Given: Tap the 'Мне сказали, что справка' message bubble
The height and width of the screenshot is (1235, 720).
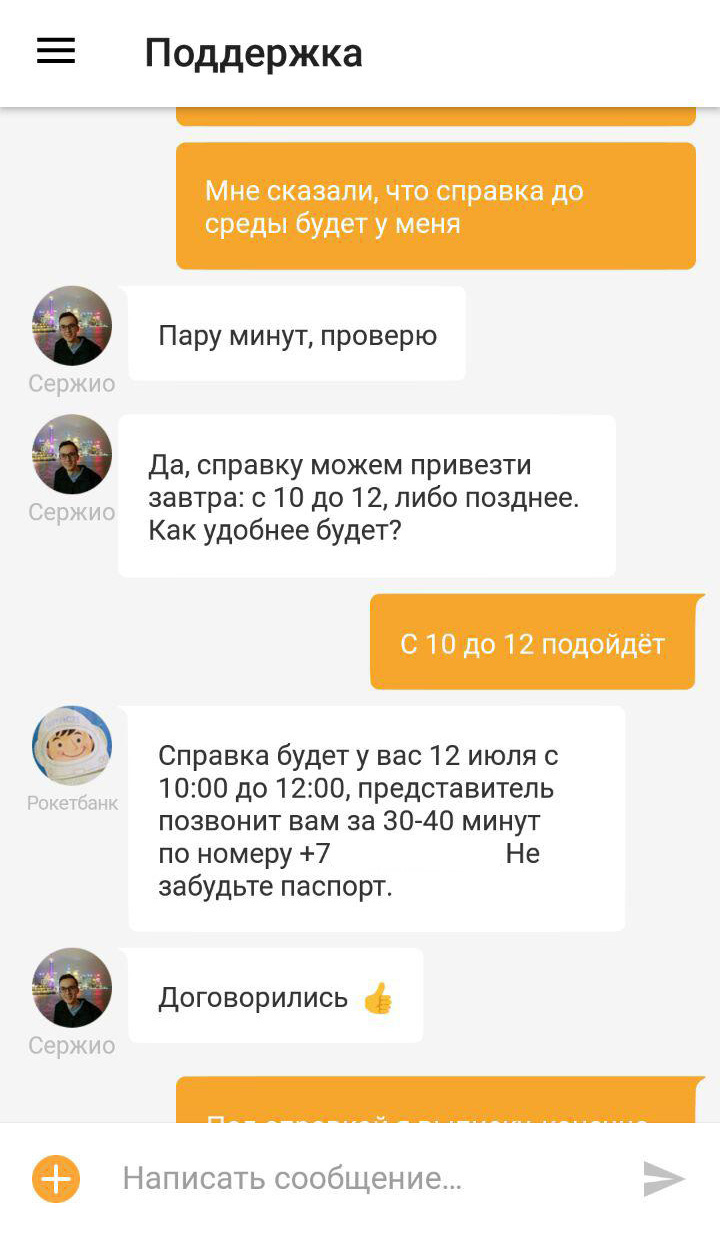Looking at the screenshot, I should tap(435, 205).
